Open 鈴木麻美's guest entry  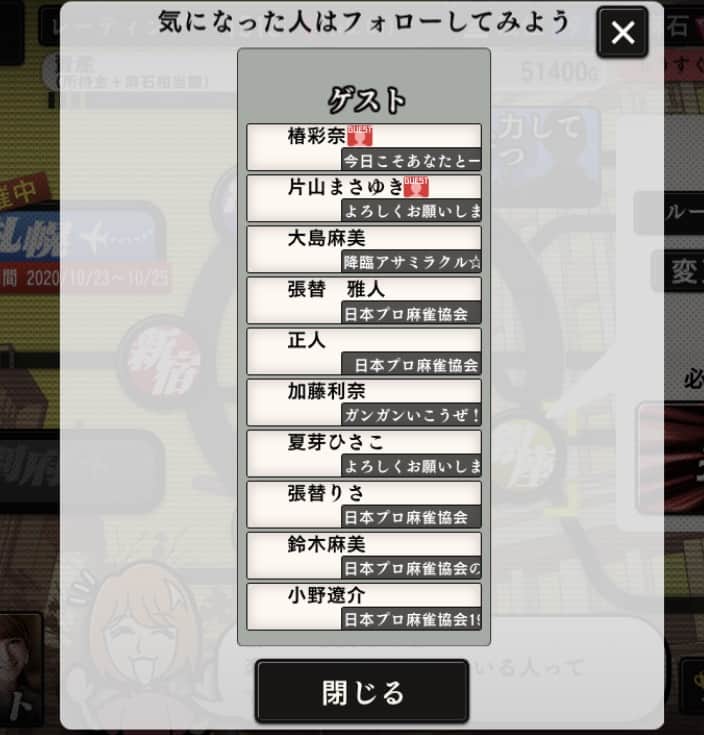(x=364, y=555)
